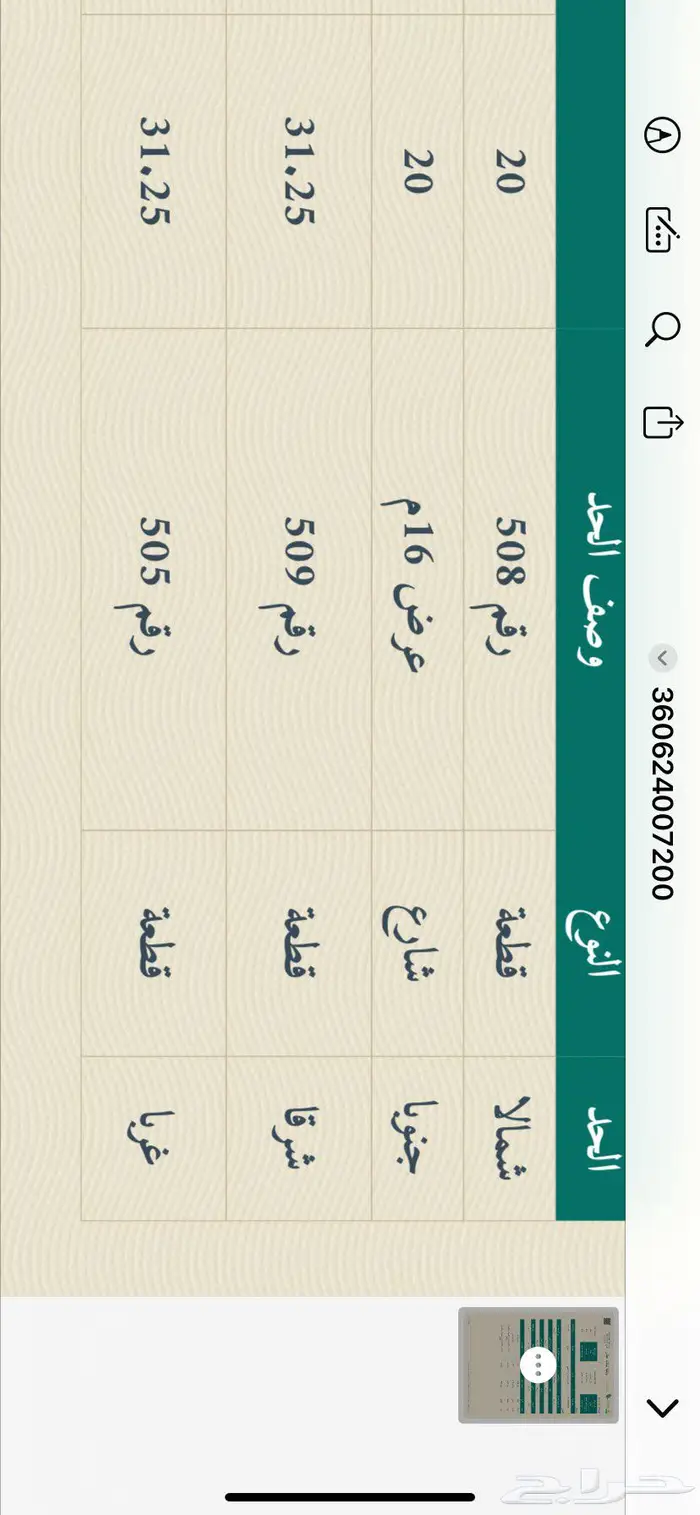Share the document
This screenshot has height=1515, width=700.
click(662, 422)
